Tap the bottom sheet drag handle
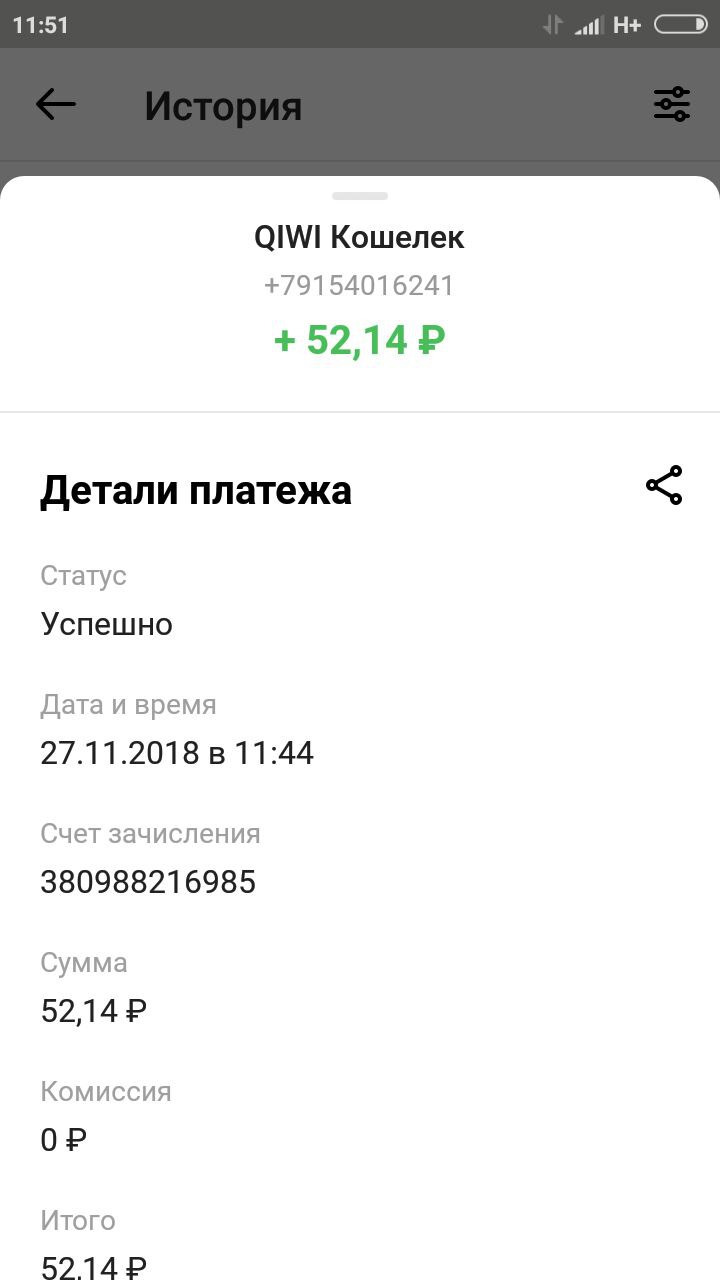 click(360, 196)
